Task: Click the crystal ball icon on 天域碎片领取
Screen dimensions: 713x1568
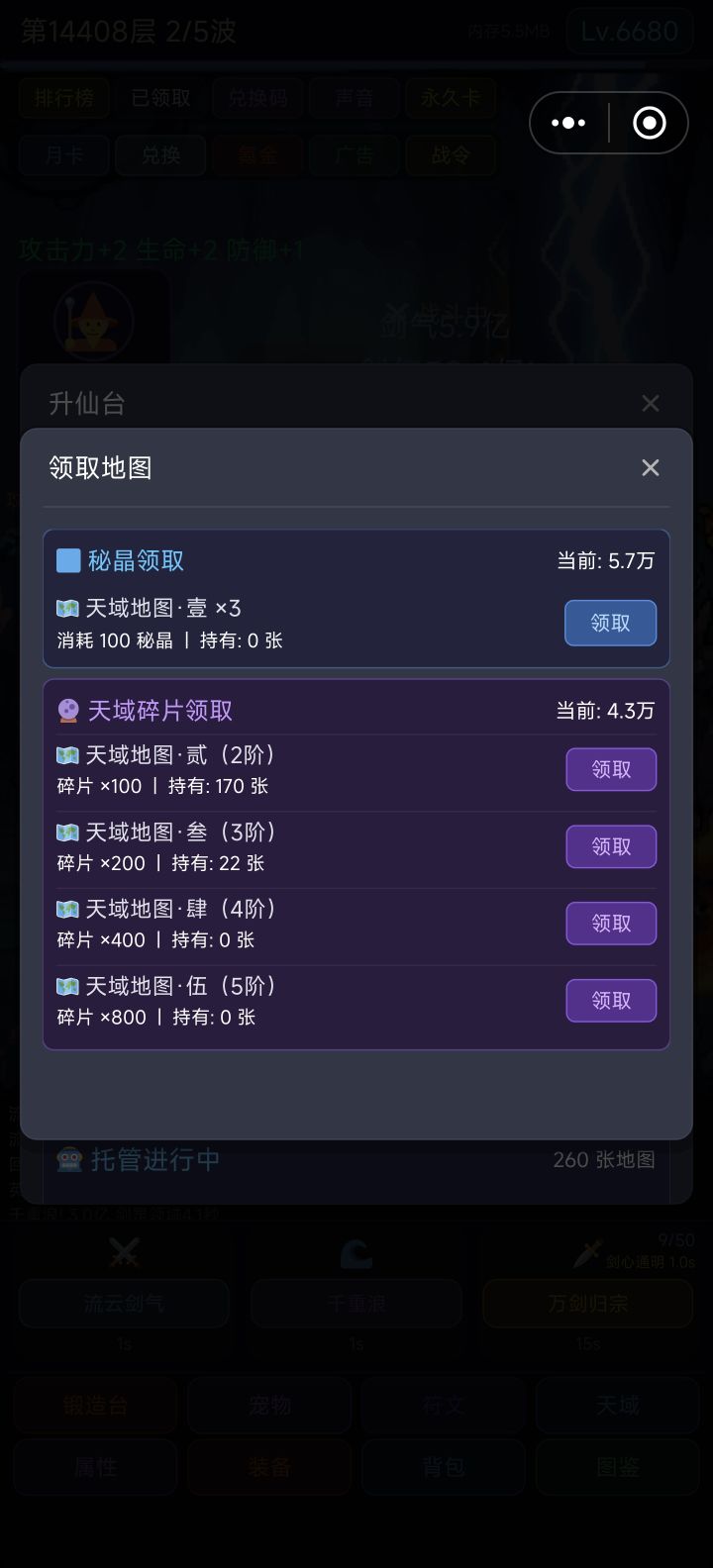Action: pos(67,712)
